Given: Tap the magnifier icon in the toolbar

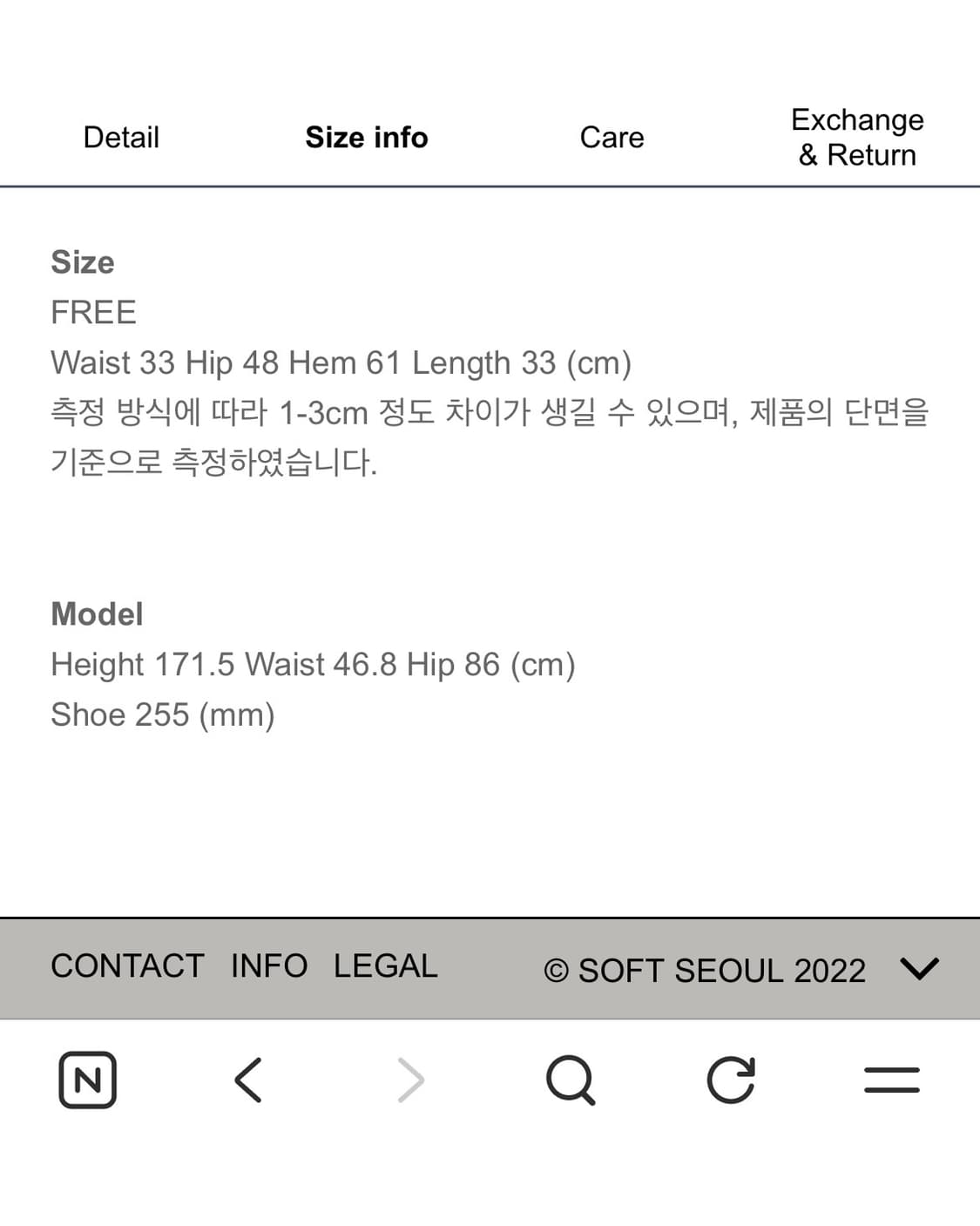Looking at the screenshot, I should tap(570, 1080).
